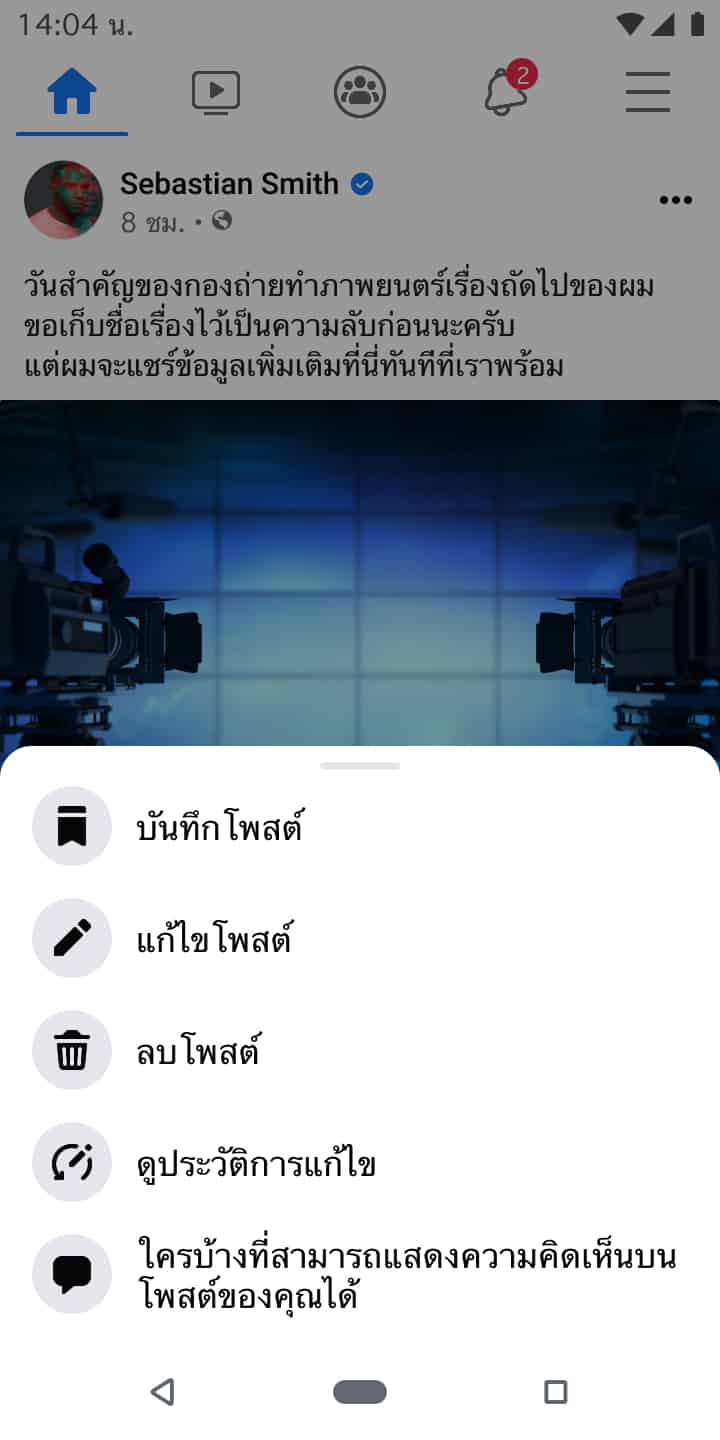Tap the bottom sheet drag handle
Screen dimensions: 720x1440
[360, 766]
